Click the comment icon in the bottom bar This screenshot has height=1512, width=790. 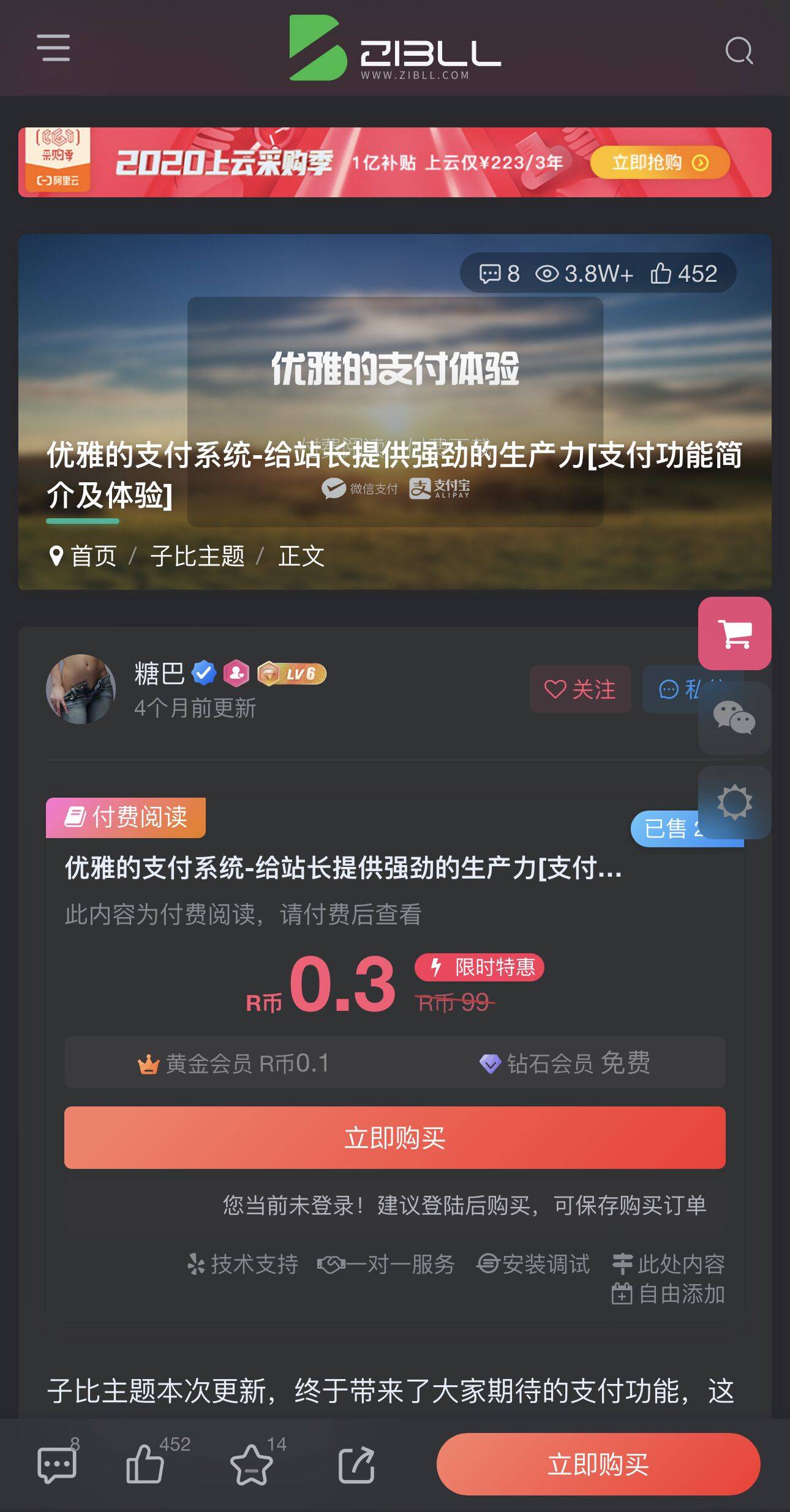tap(58, 1464)
